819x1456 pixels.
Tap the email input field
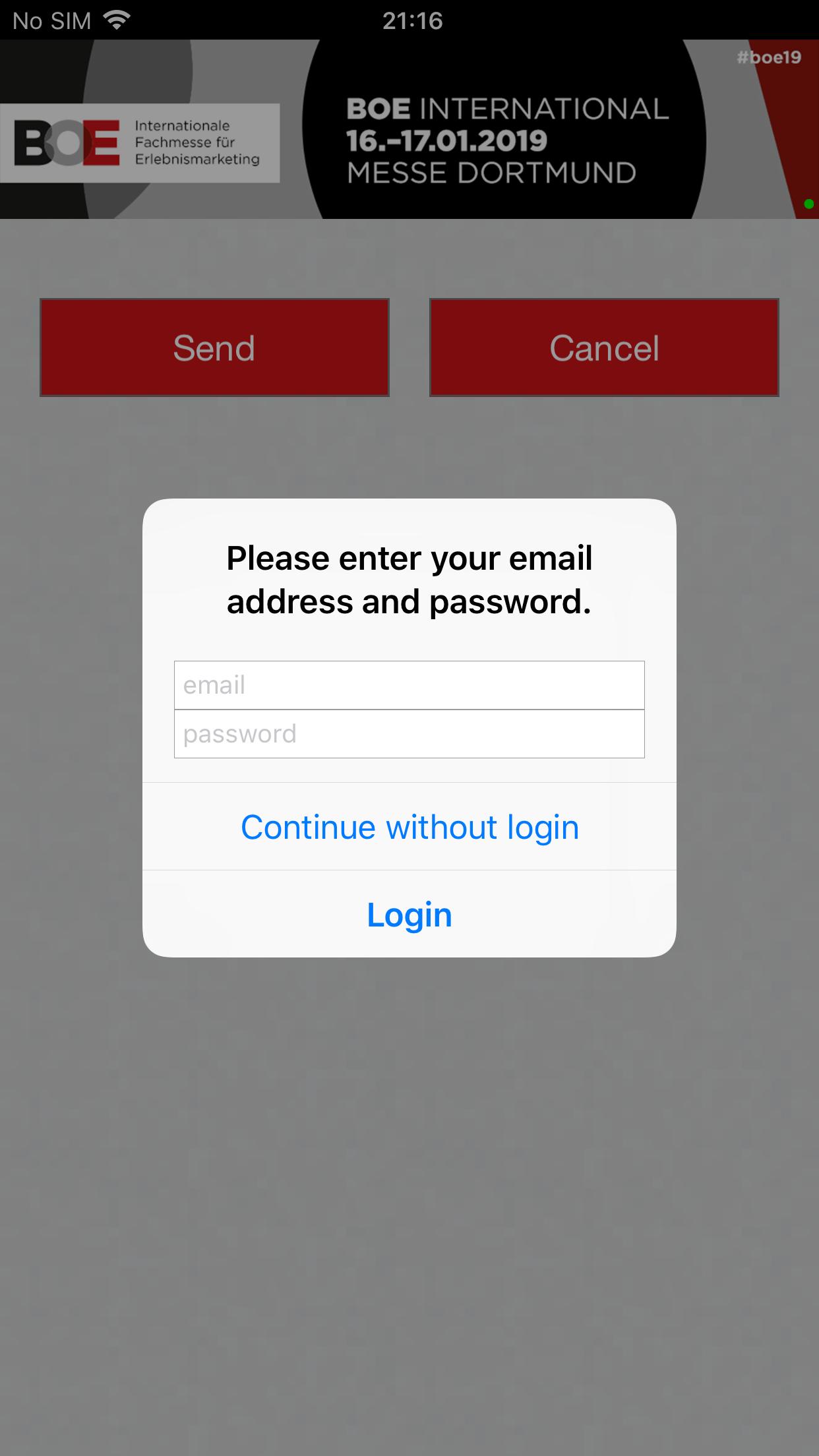coord(409,685)
